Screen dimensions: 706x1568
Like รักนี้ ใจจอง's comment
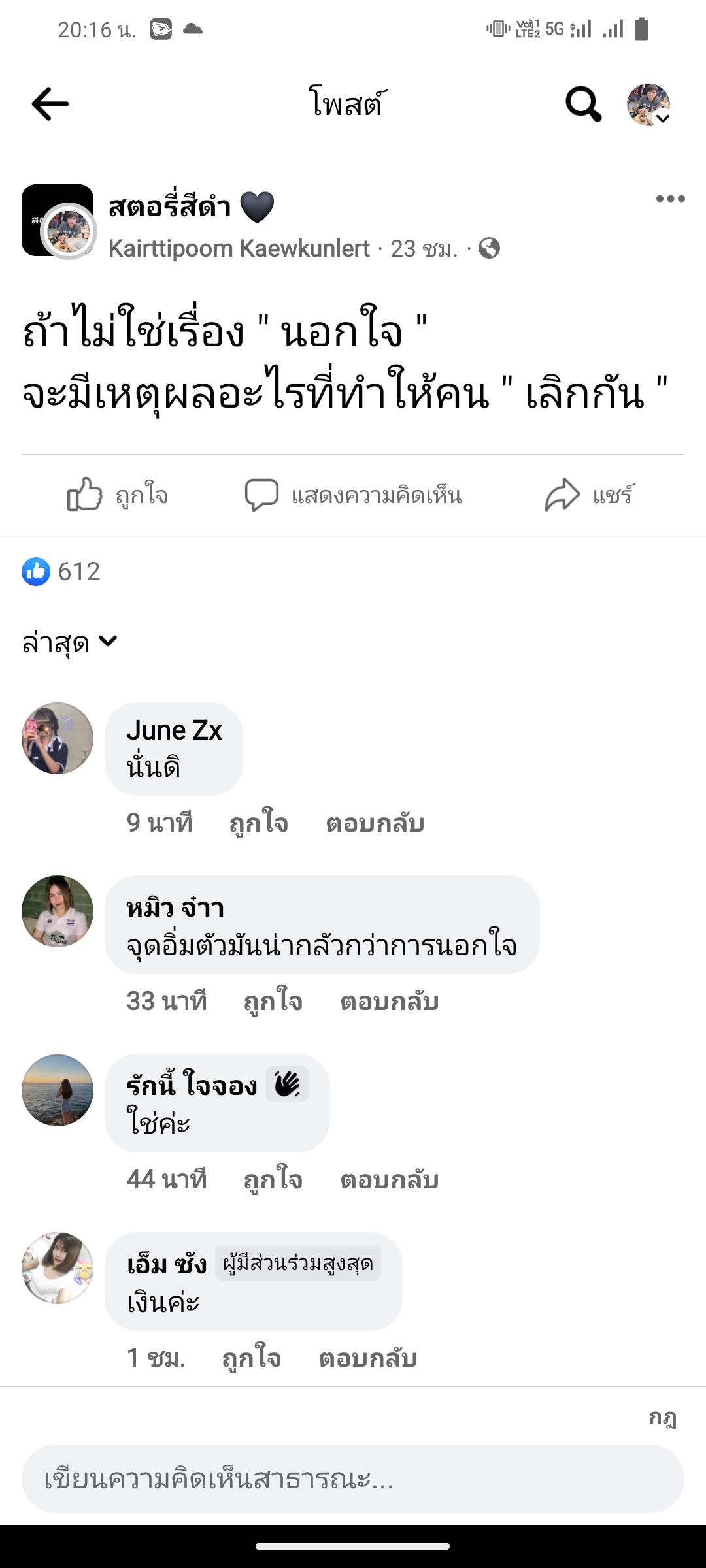(273, 1179)
